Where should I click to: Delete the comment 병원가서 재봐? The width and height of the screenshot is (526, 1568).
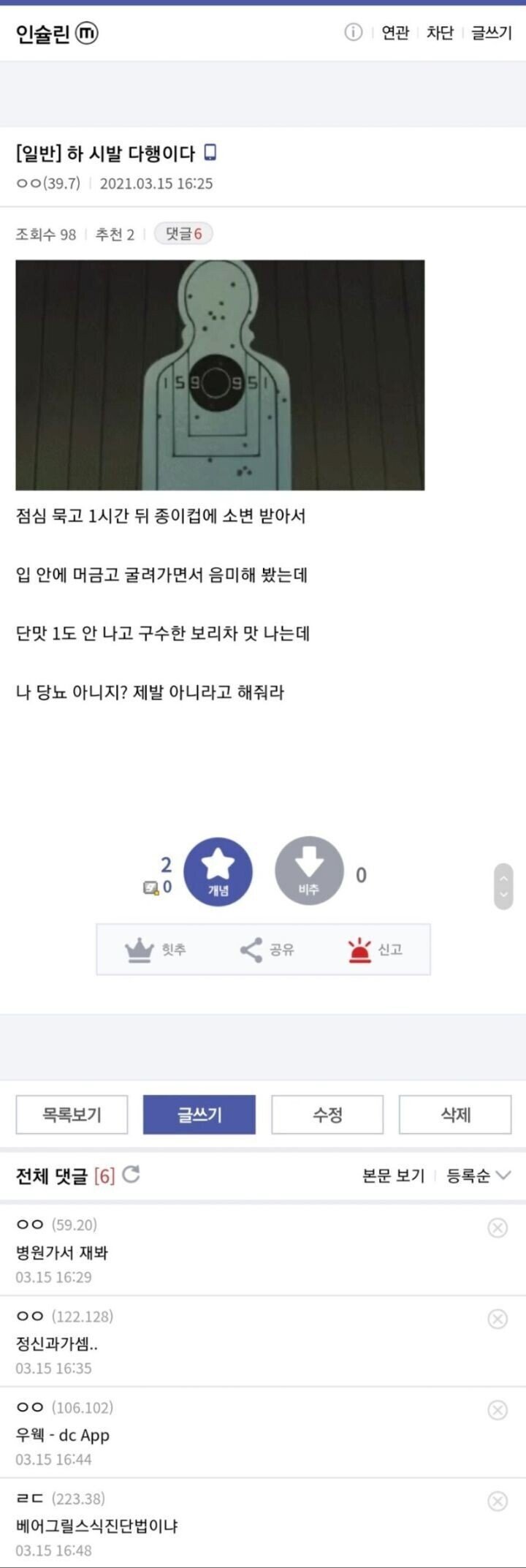pos(498,1227)
